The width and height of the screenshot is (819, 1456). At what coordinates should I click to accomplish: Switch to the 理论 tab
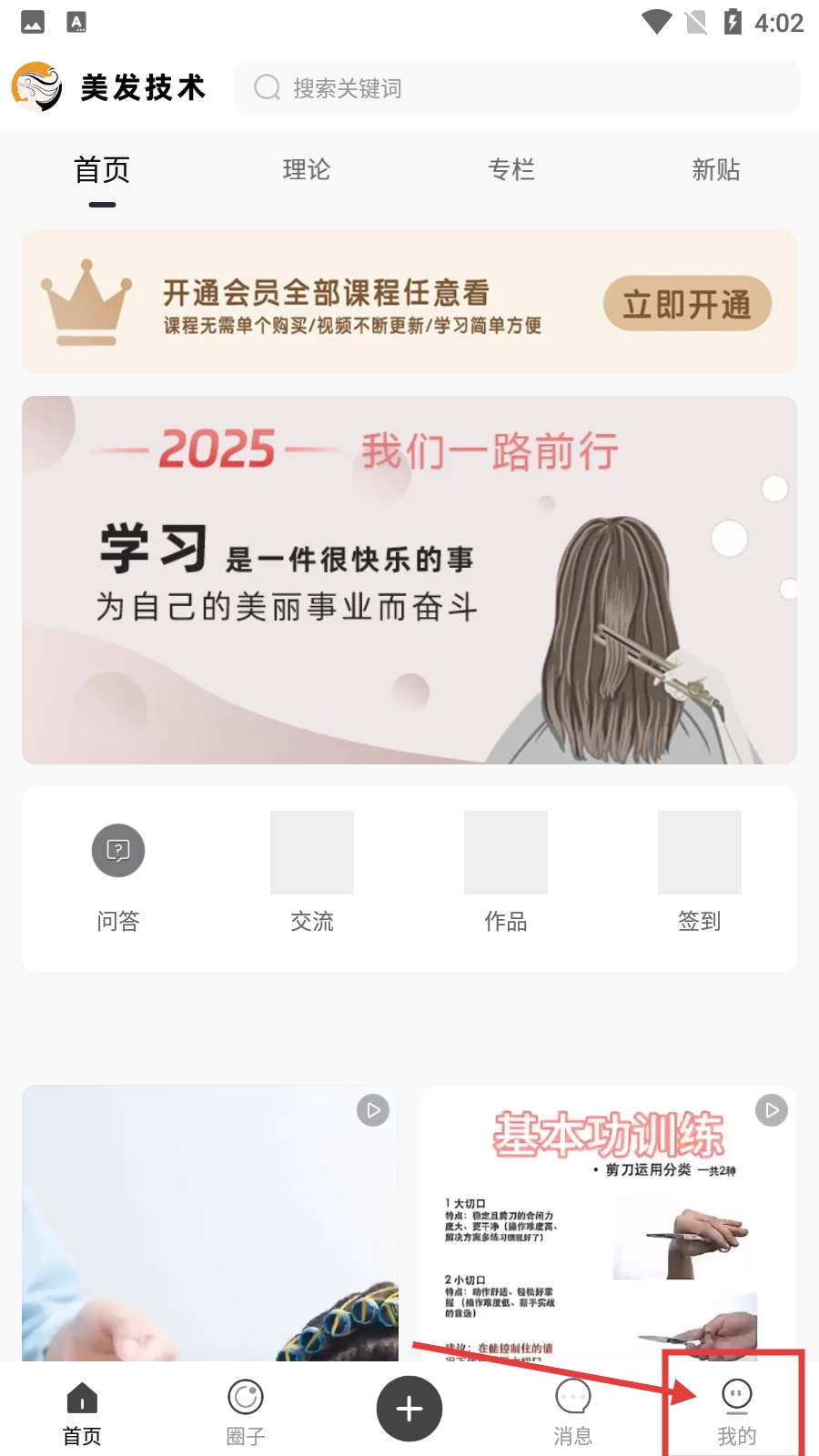click(x=307, y=170)
